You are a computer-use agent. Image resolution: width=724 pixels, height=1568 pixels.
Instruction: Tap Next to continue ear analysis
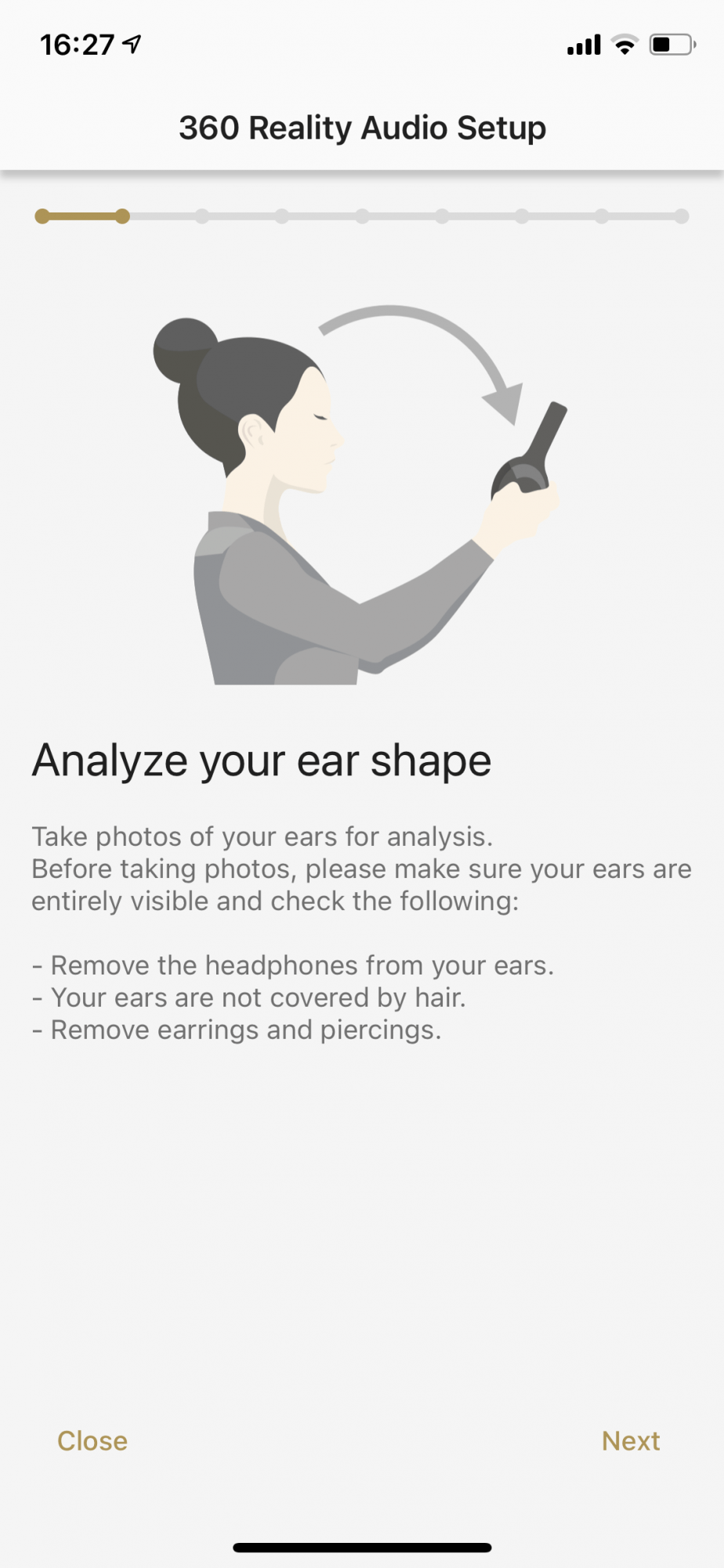pyautogui.click(x=630, y=1441)
